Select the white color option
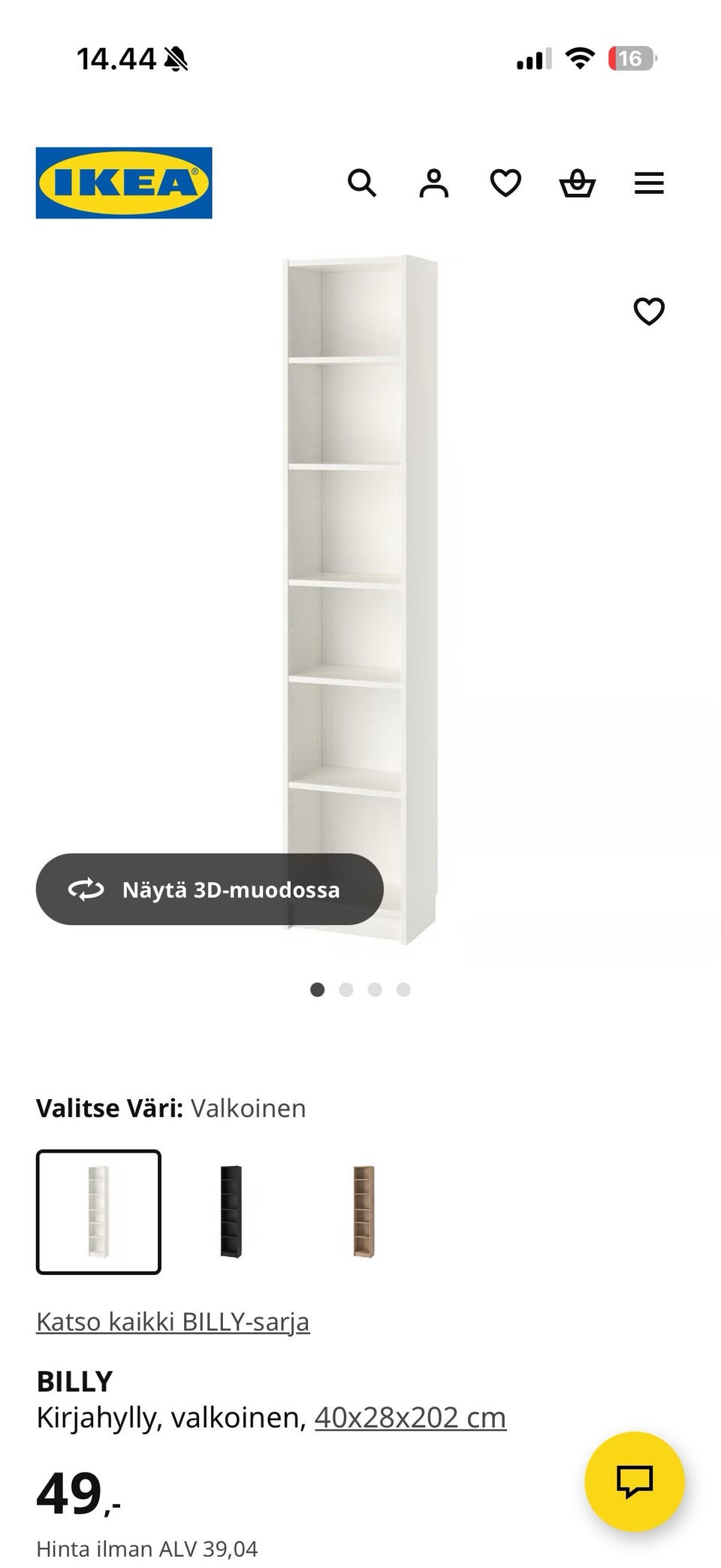Image resolution: width=721 pixels, height=1568 pixels. (x=98, y=1212)
